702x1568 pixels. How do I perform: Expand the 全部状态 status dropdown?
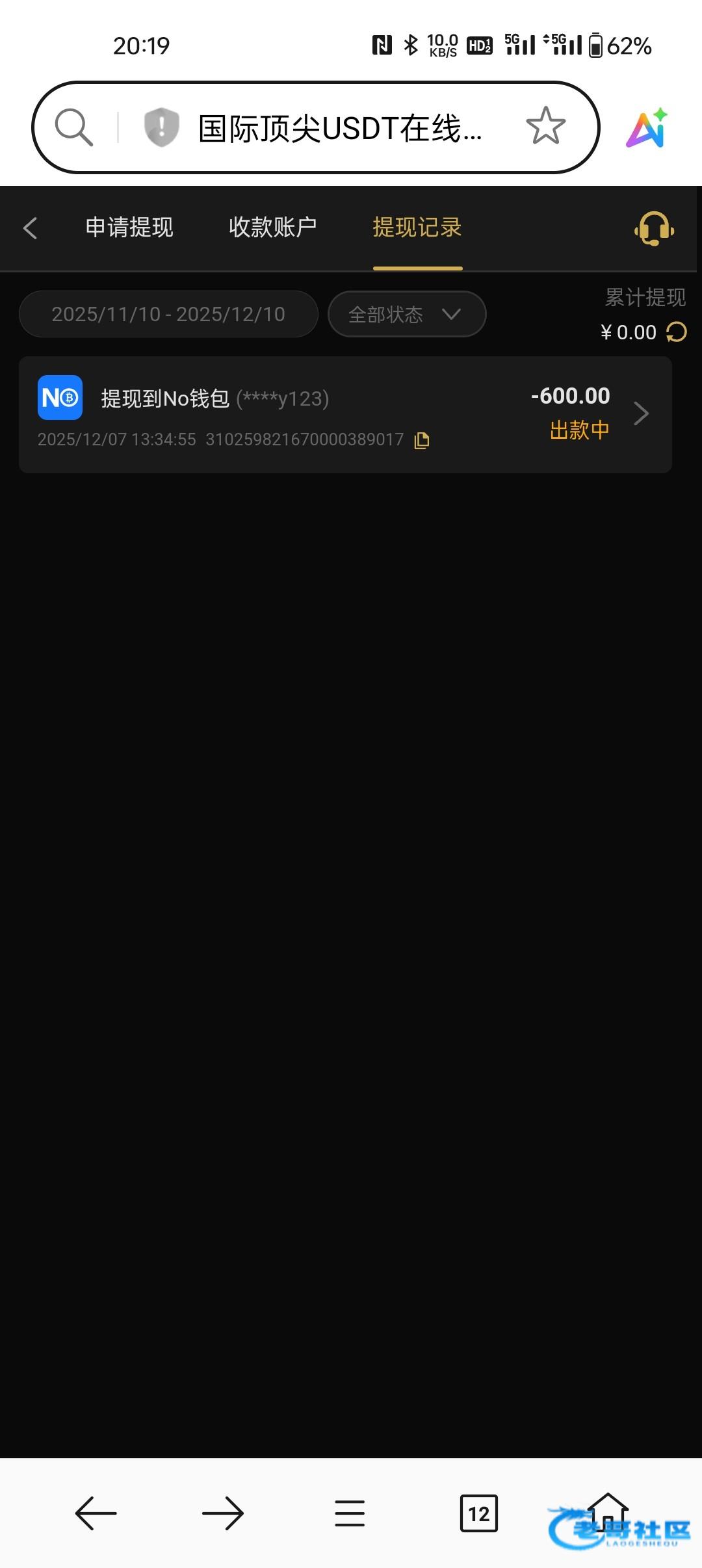click(407, 315)
